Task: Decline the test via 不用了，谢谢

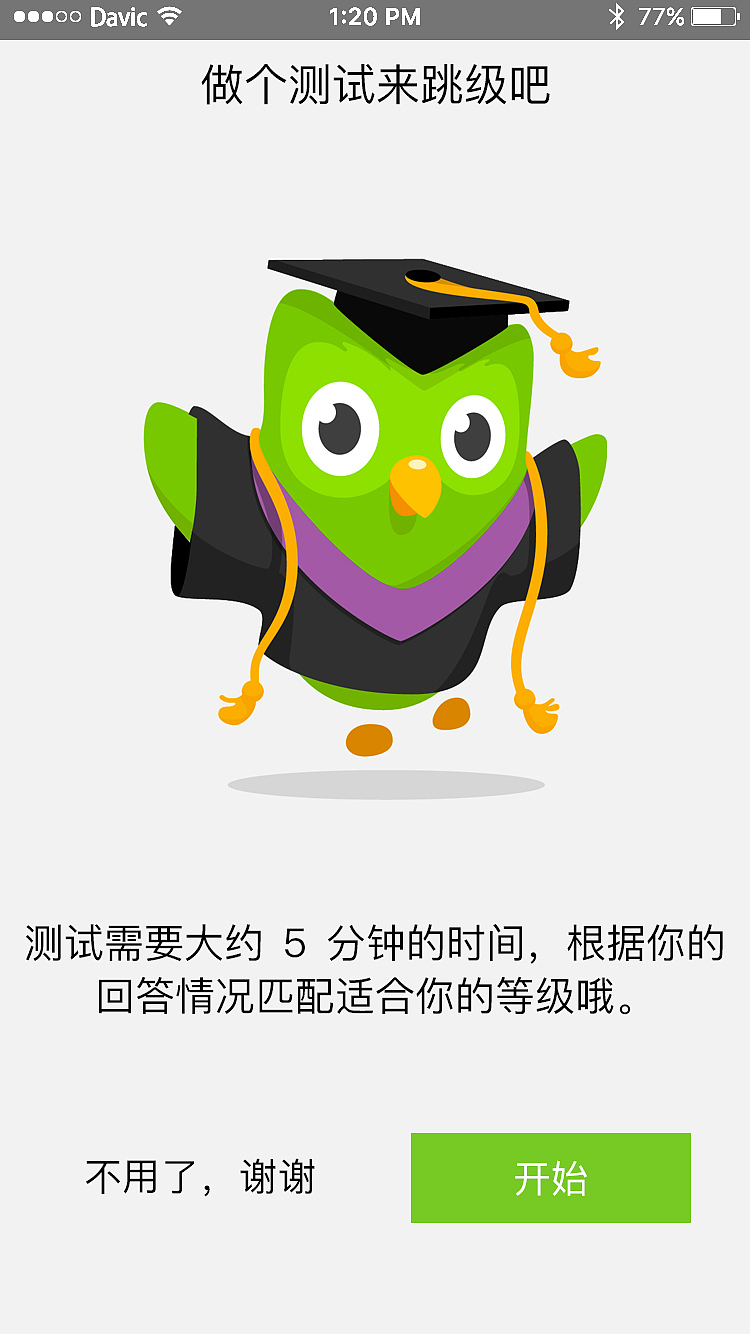Action: tap(200, 1178)
